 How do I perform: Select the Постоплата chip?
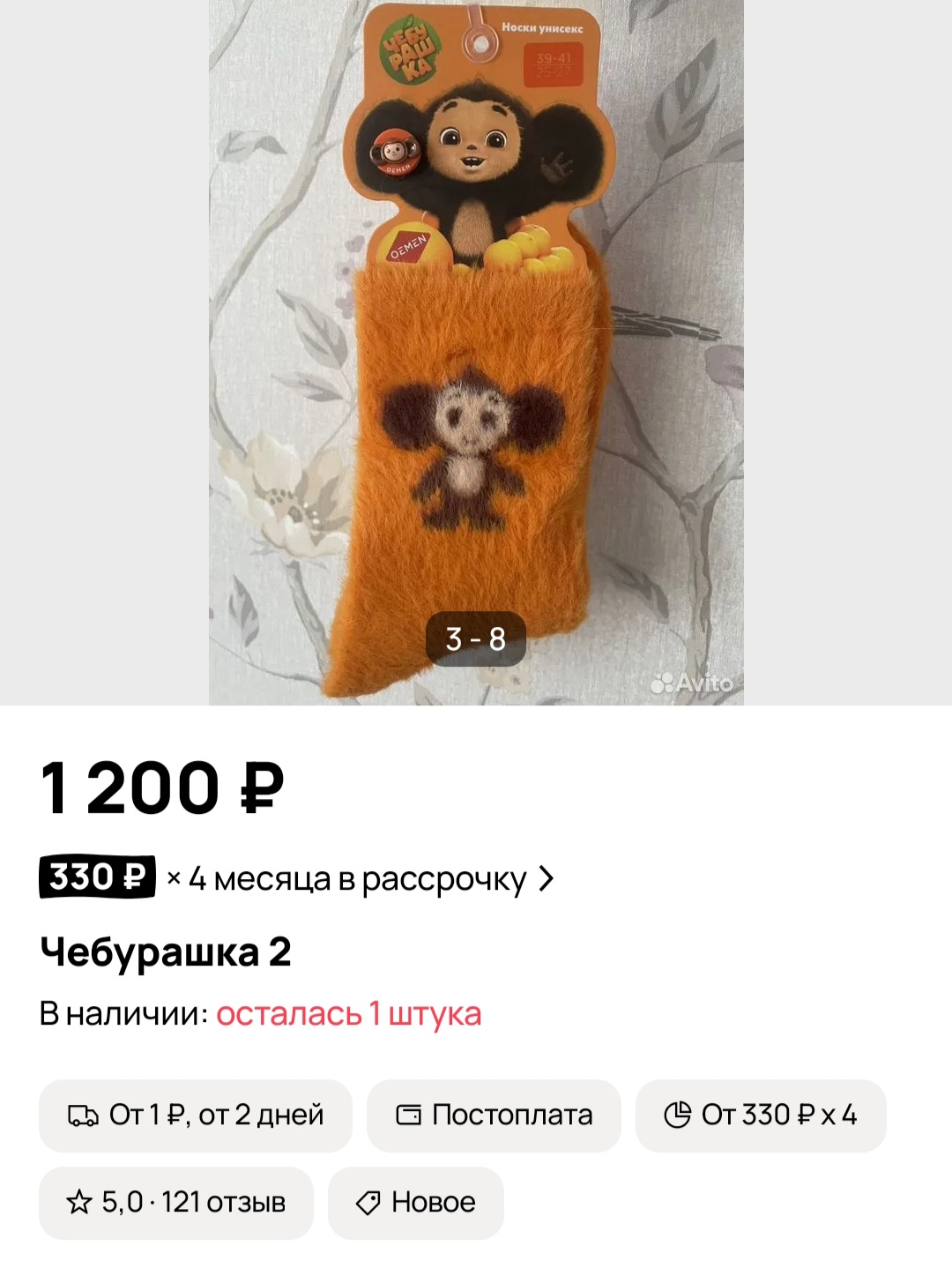(x=494, y=1116)
